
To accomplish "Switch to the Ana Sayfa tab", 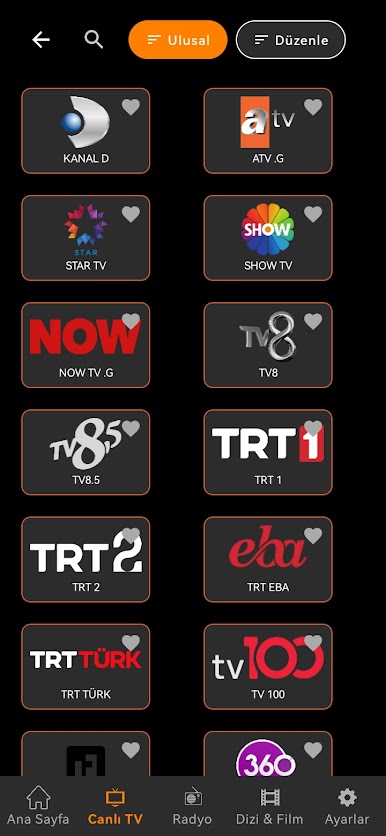I will (38, 806).
